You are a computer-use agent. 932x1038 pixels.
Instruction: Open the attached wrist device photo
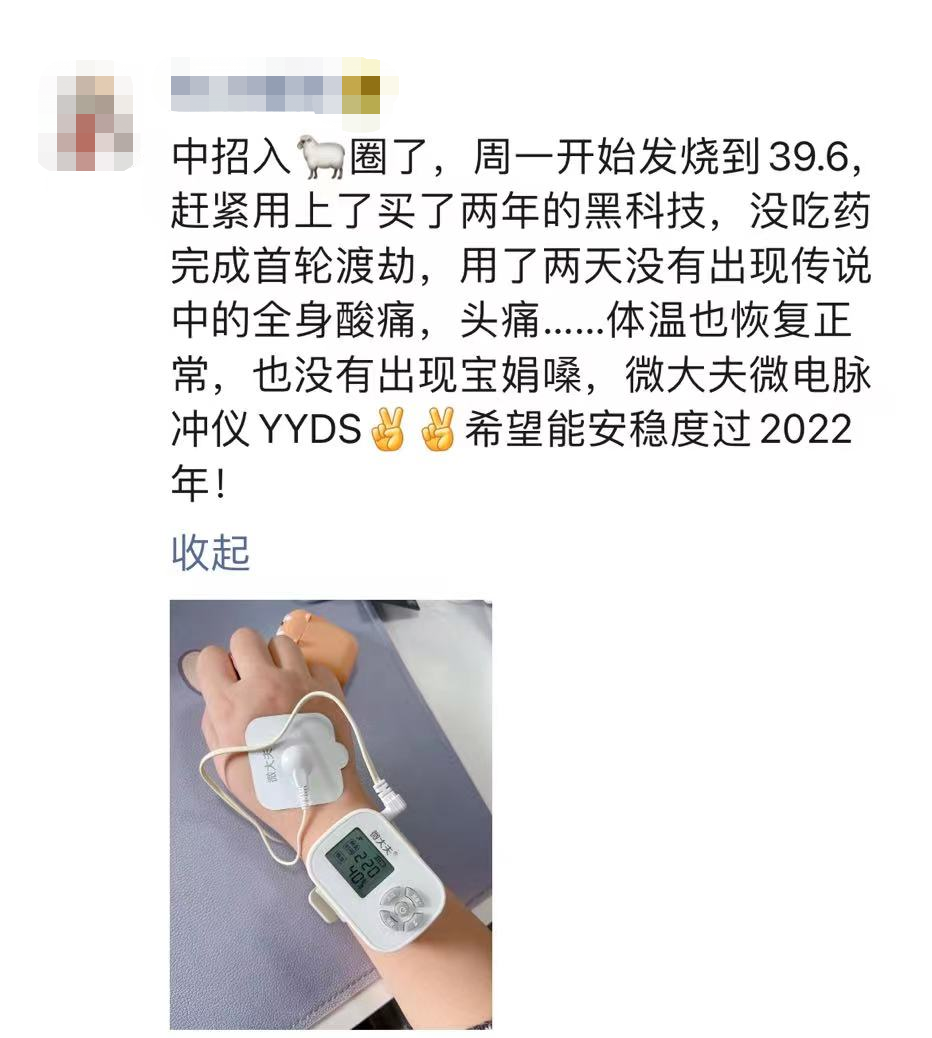click(330, 814)
